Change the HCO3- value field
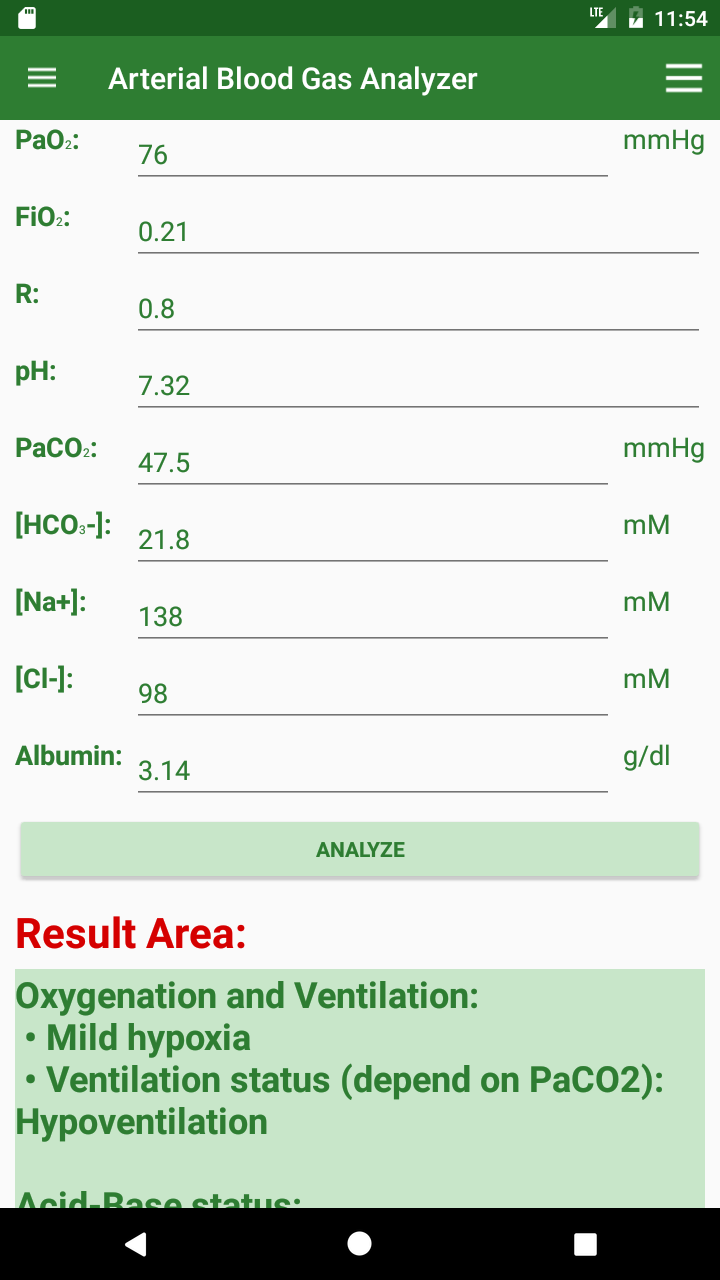This screenshot has width=720, height=1280. click(x=372, y=540)
